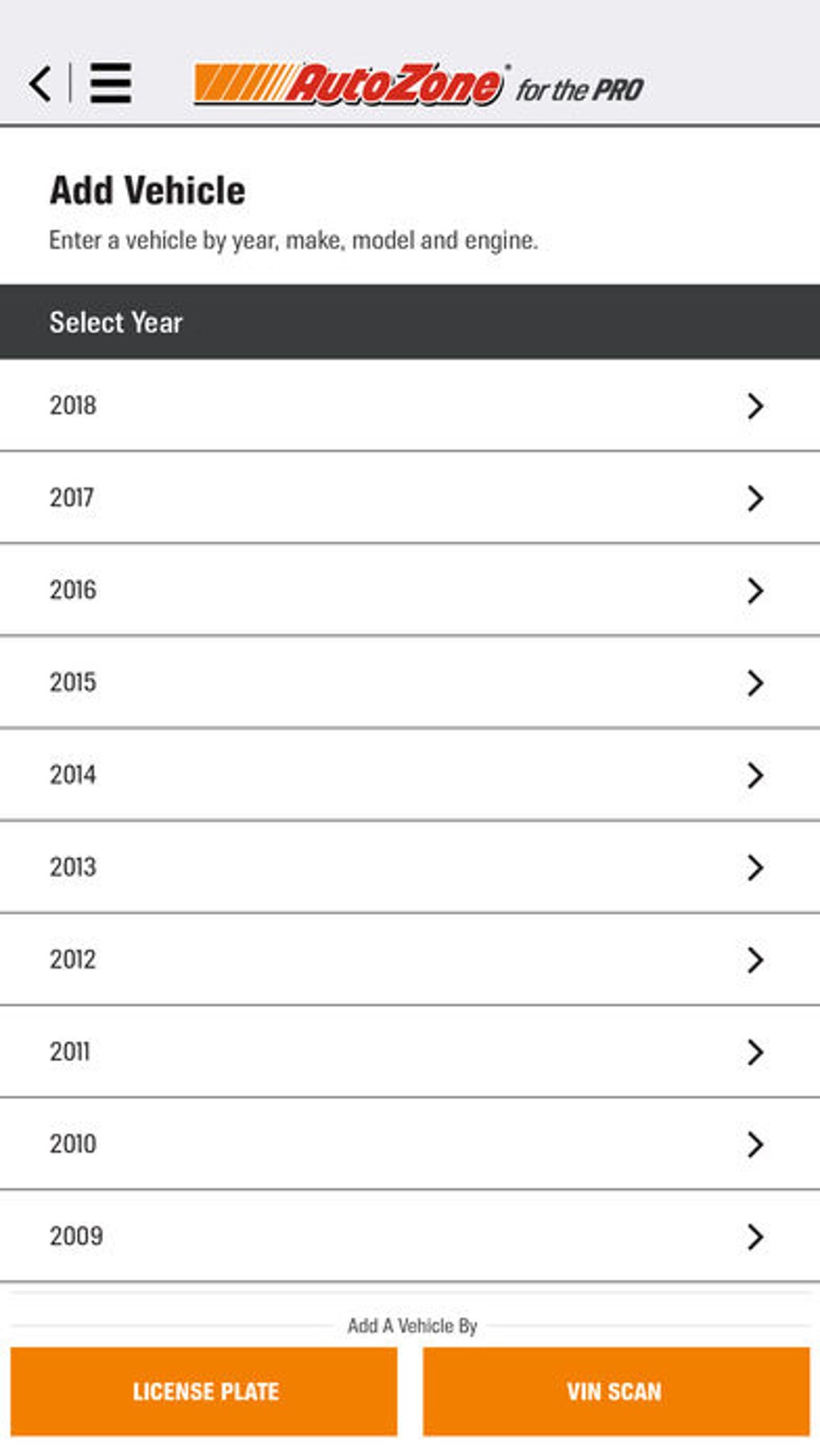Select the year 2018
This screenshot has width=820, height=1456.
(x=410, y=405)
